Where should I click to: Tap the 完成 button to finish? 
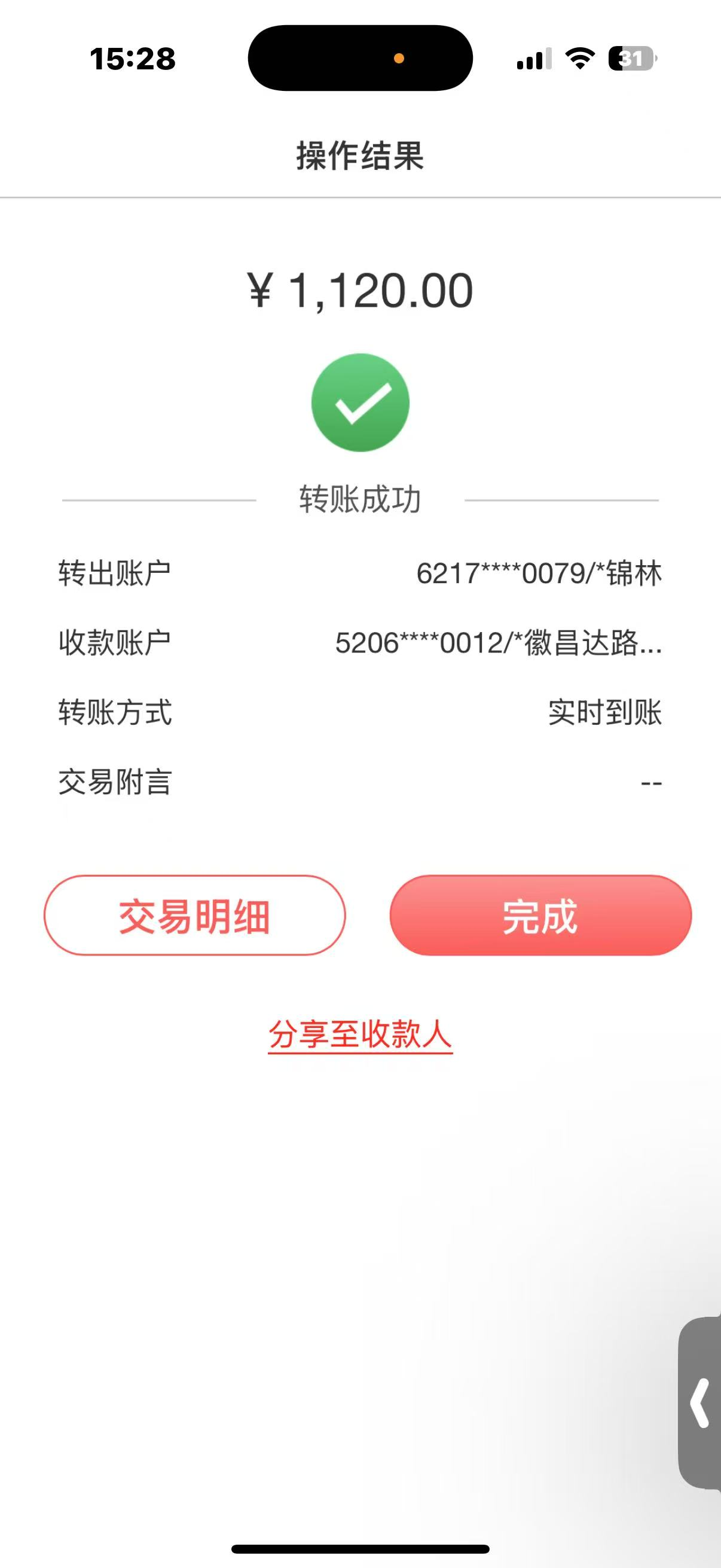(x=540, y=916)
